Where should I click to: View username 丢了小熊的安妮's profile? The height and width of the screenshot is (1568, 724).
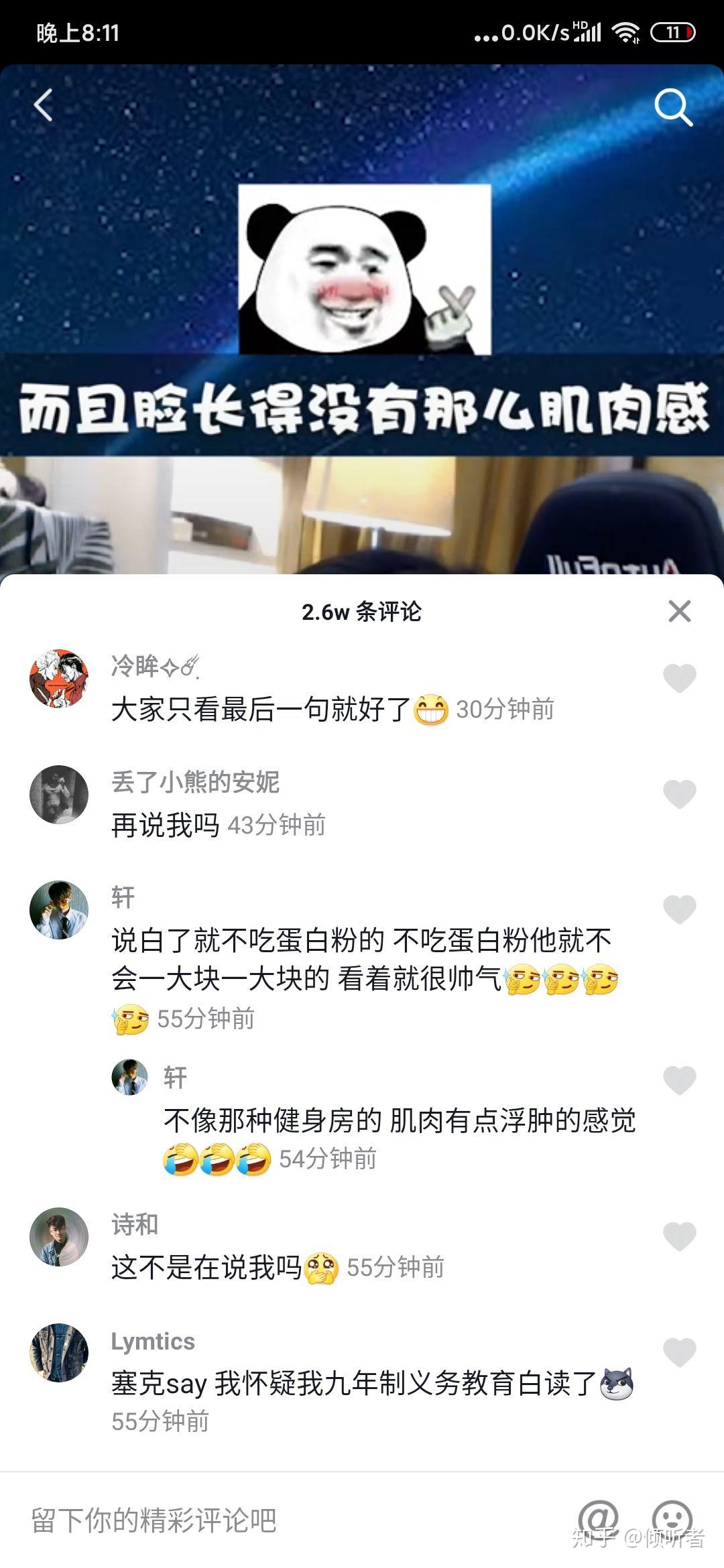pos(195,782)
